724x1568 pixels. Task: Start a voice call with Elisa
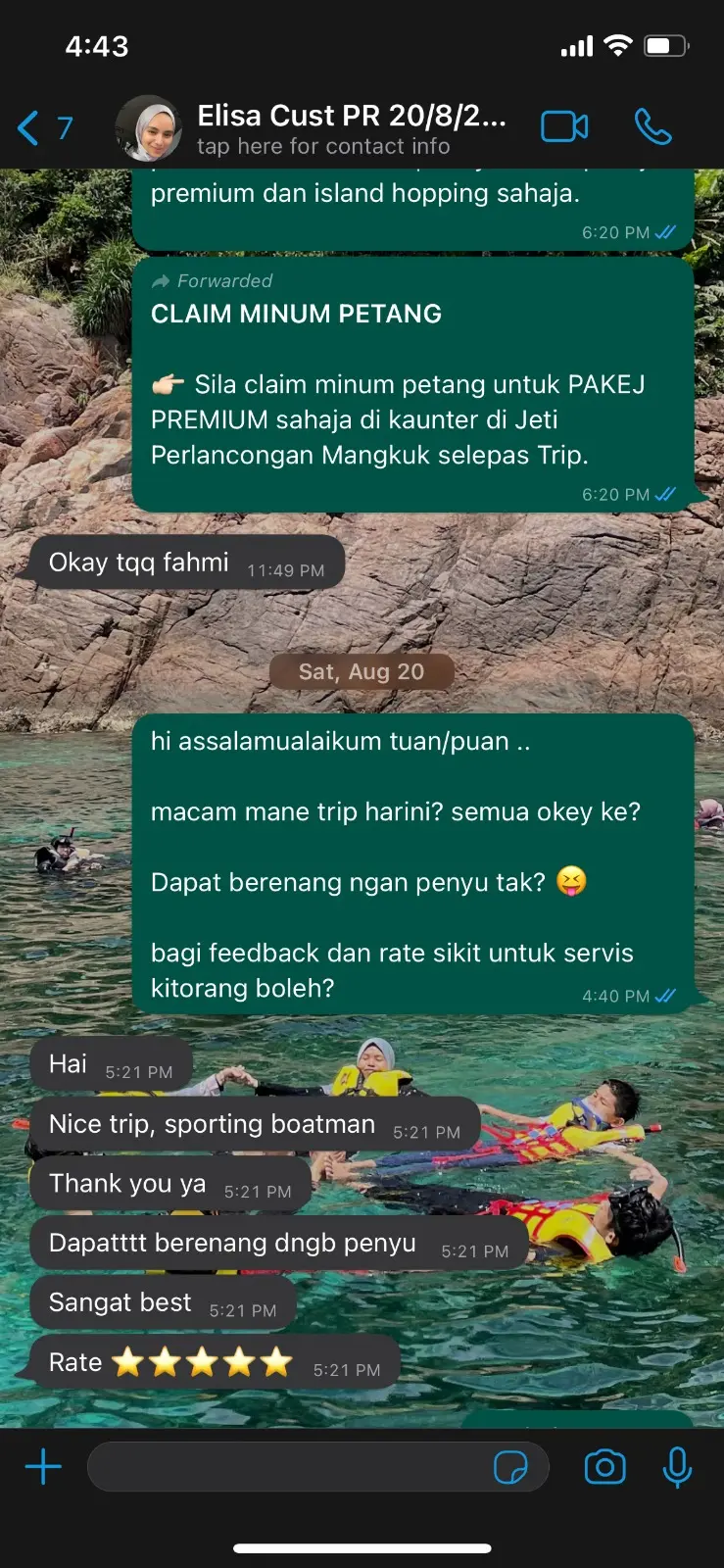coord(652,127)
